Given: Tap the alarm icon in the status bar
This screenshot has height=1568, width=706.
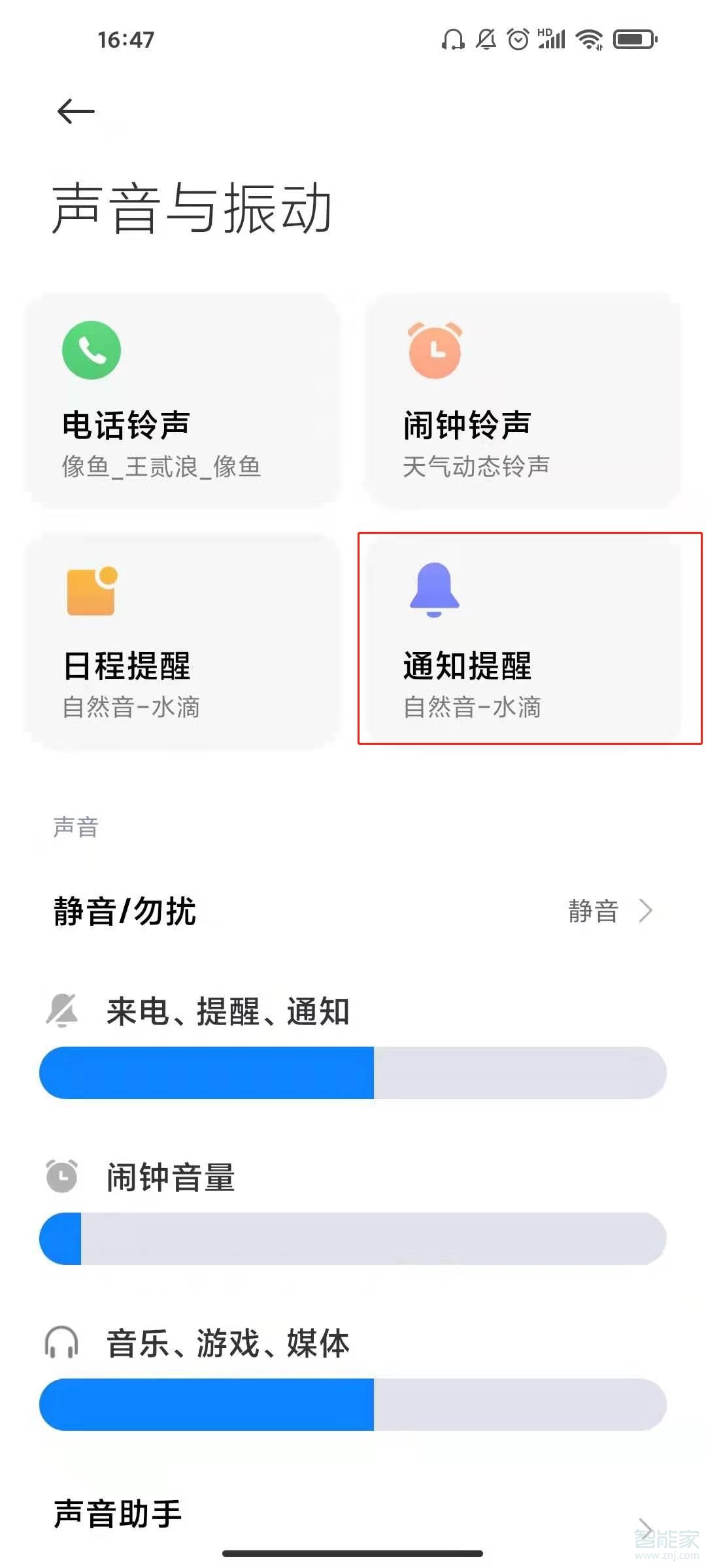Looking at the screenshot, I should point(518,39).
